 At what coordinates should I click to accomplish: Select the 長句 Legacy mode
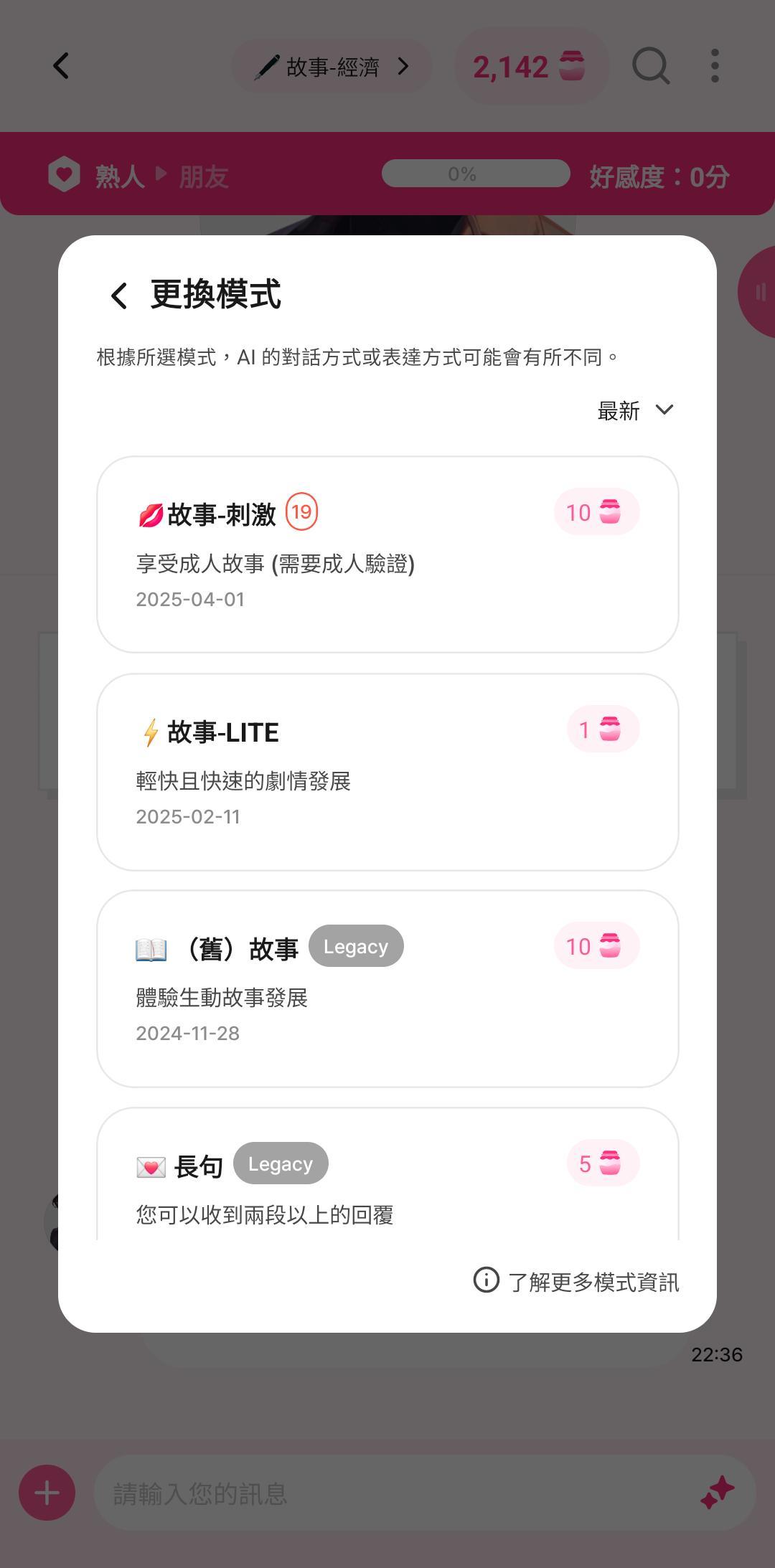(387, 1174)
